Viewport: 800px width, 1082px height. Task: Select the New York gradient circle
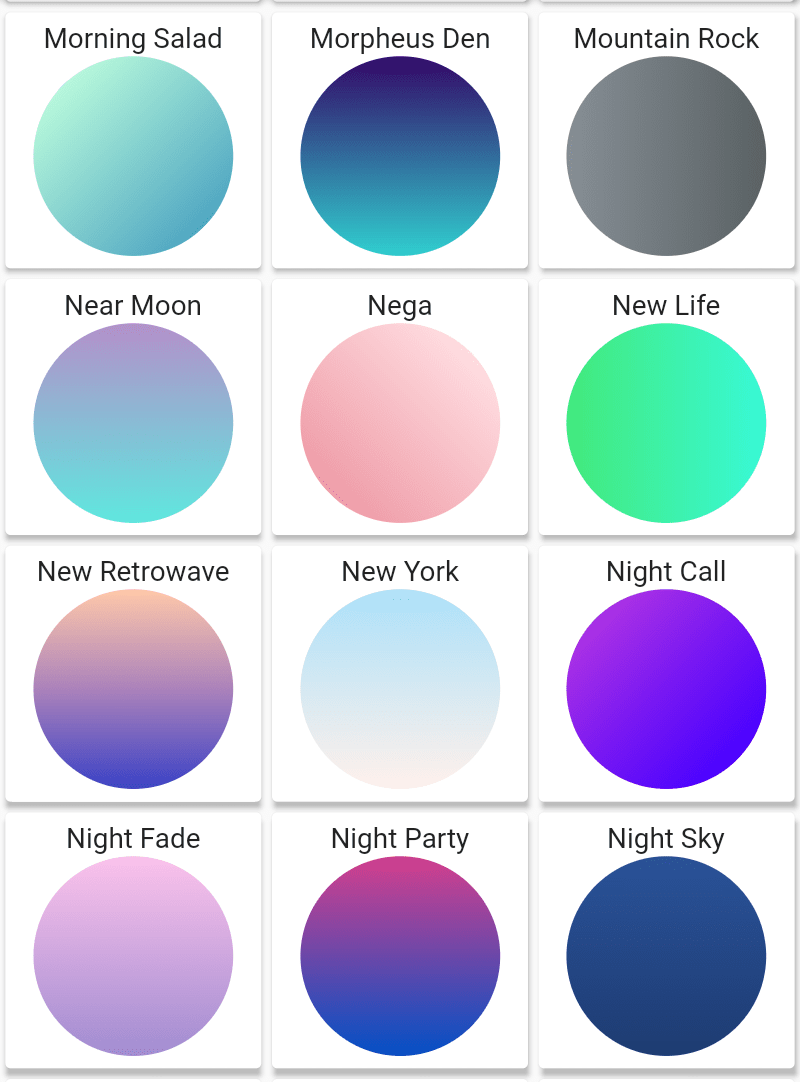pyautogui.click(x=400, y=689)
